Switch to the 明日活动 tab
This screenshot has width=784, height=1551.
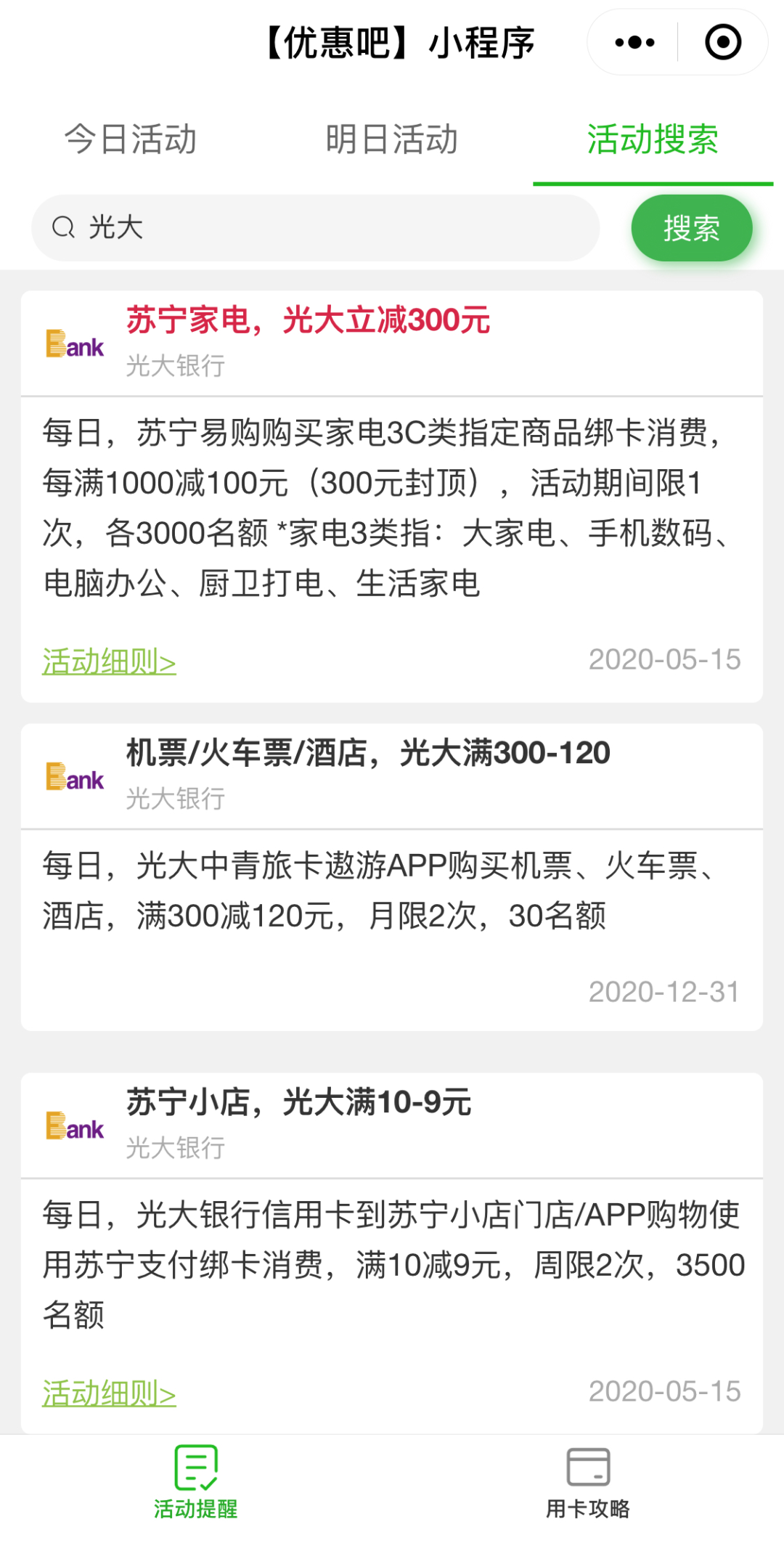click(x=392, y=139)
